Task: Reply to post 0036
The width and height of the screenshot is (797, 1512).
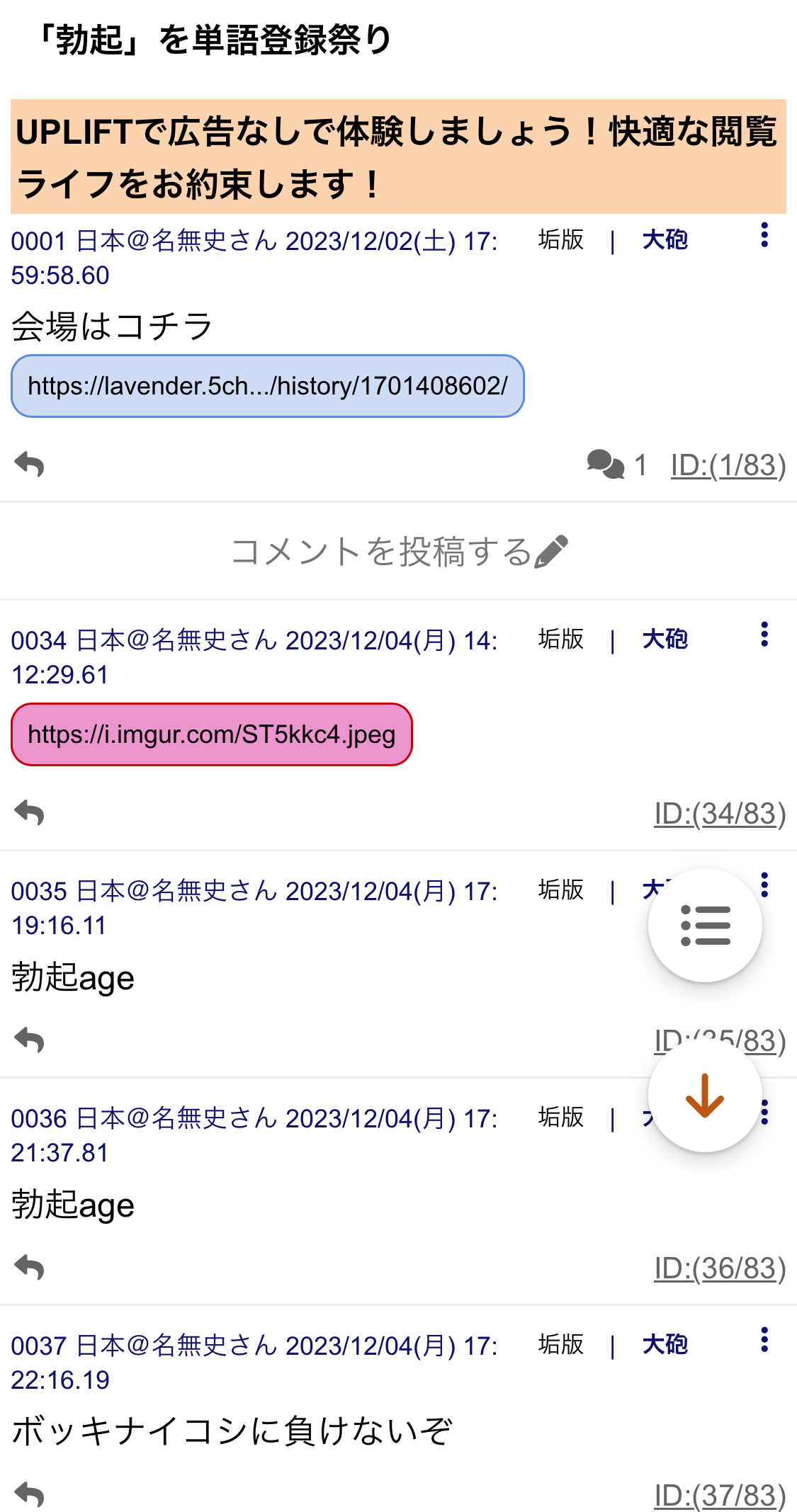Action: coord(29,1268)
